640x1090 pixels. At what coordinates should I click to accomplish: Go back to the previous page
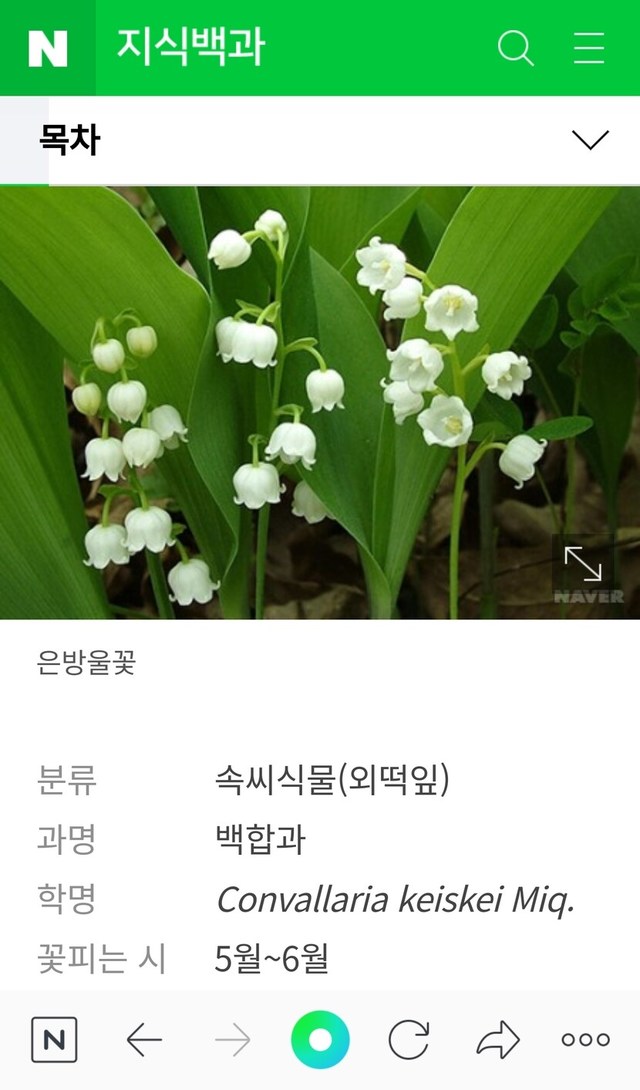[144, 1041]
